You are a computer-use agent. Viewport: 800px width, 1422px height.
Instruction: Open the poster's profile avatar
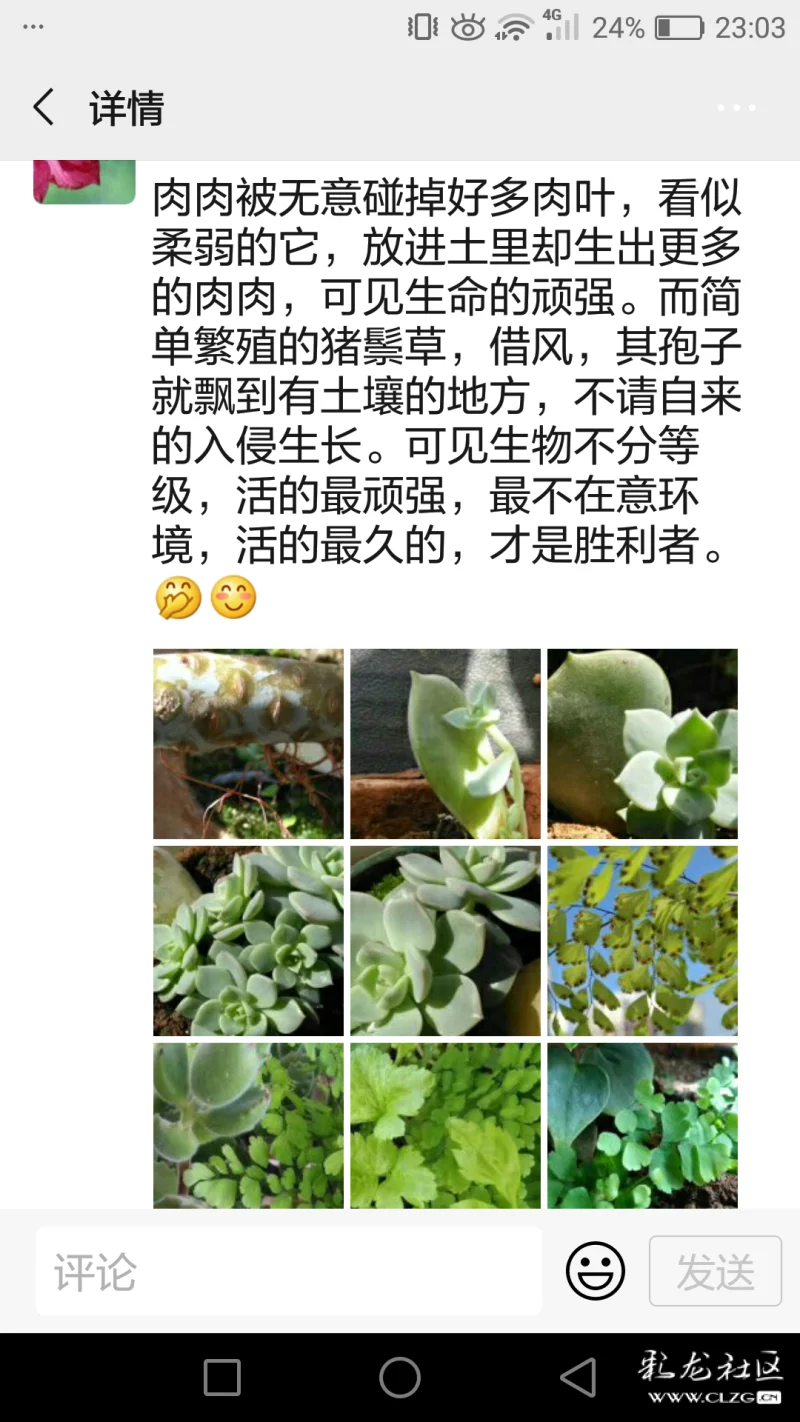pyautogui.click(x=84, y=182)
